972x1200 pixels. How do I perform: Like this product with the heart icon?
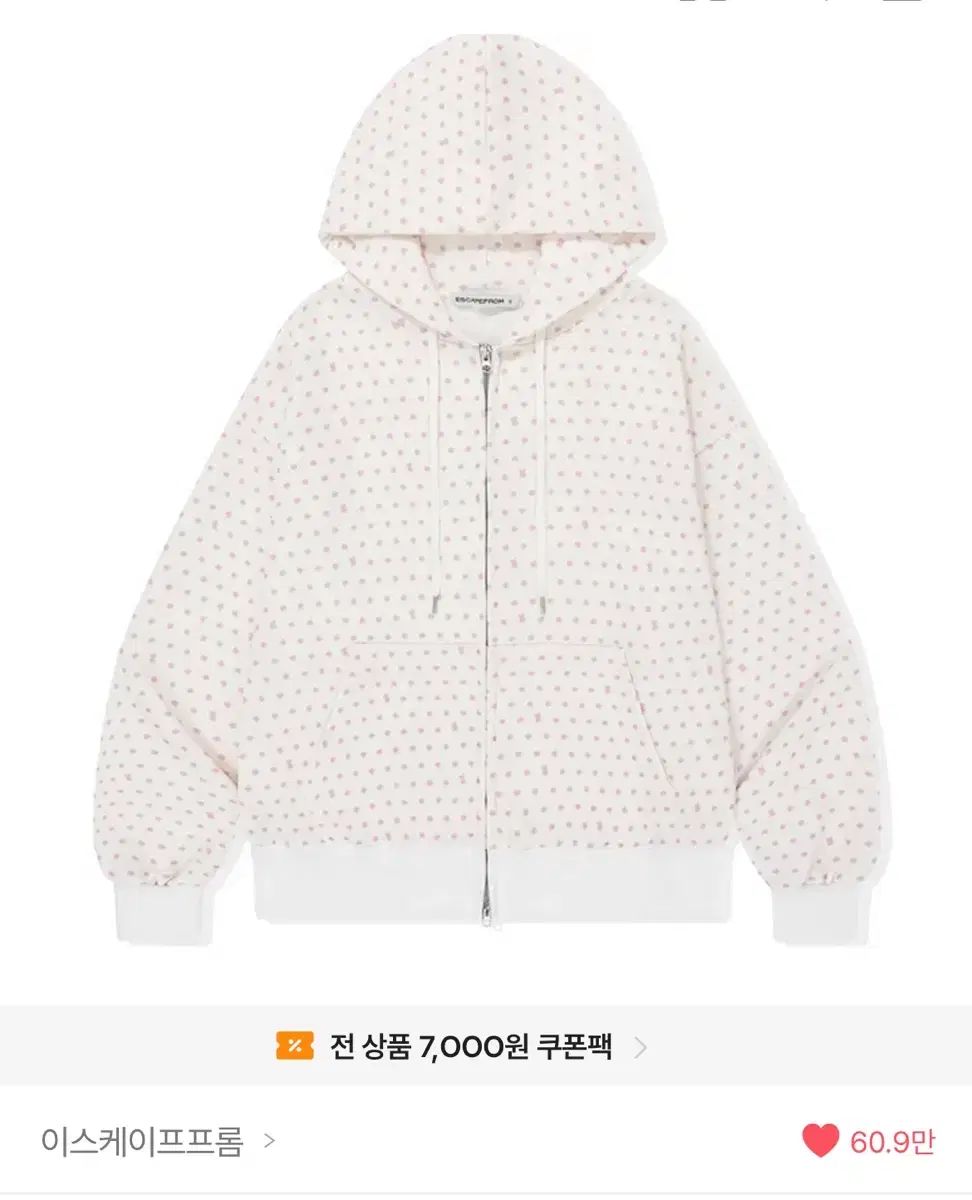tap(820, 1142)
